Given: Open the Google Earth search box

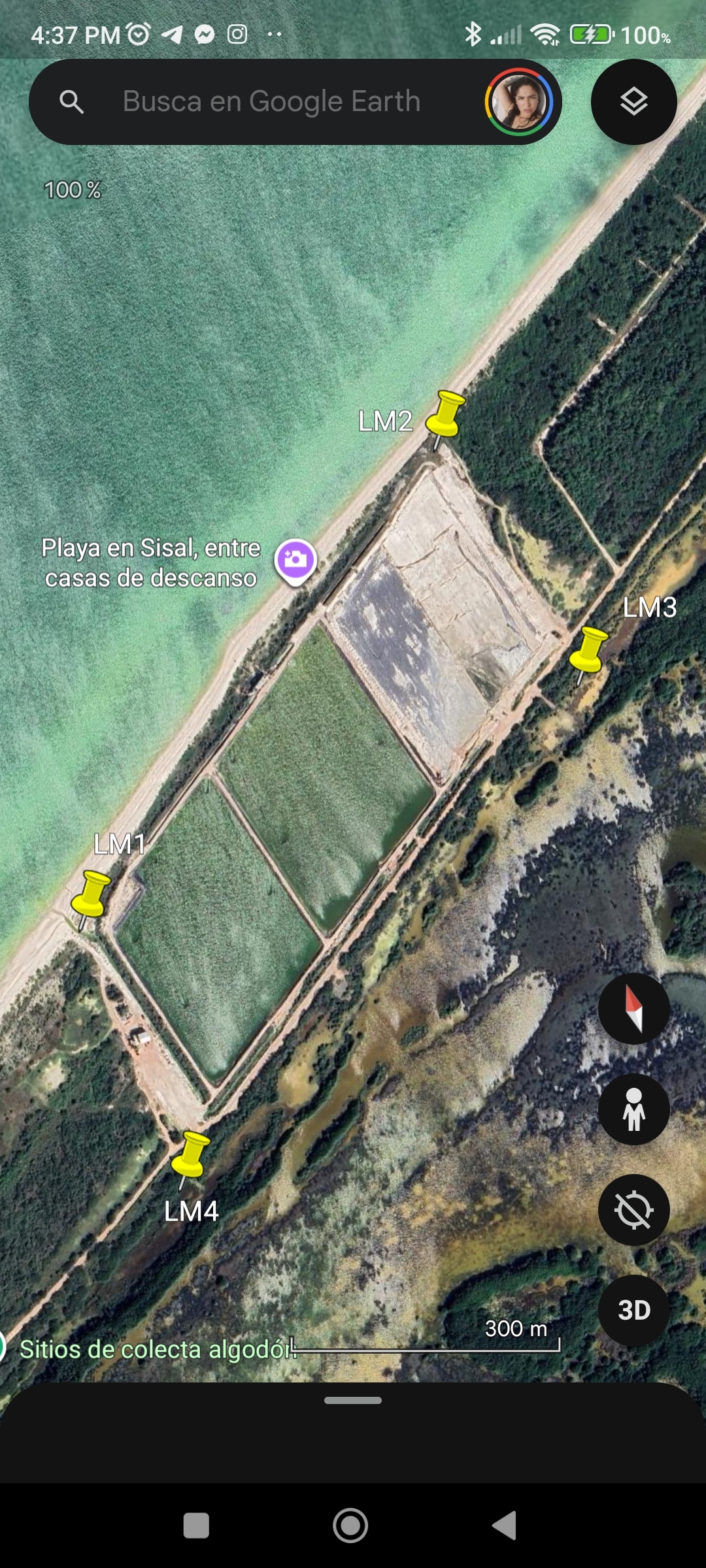Looking at the screenshot, I should (x=271, y=102).
